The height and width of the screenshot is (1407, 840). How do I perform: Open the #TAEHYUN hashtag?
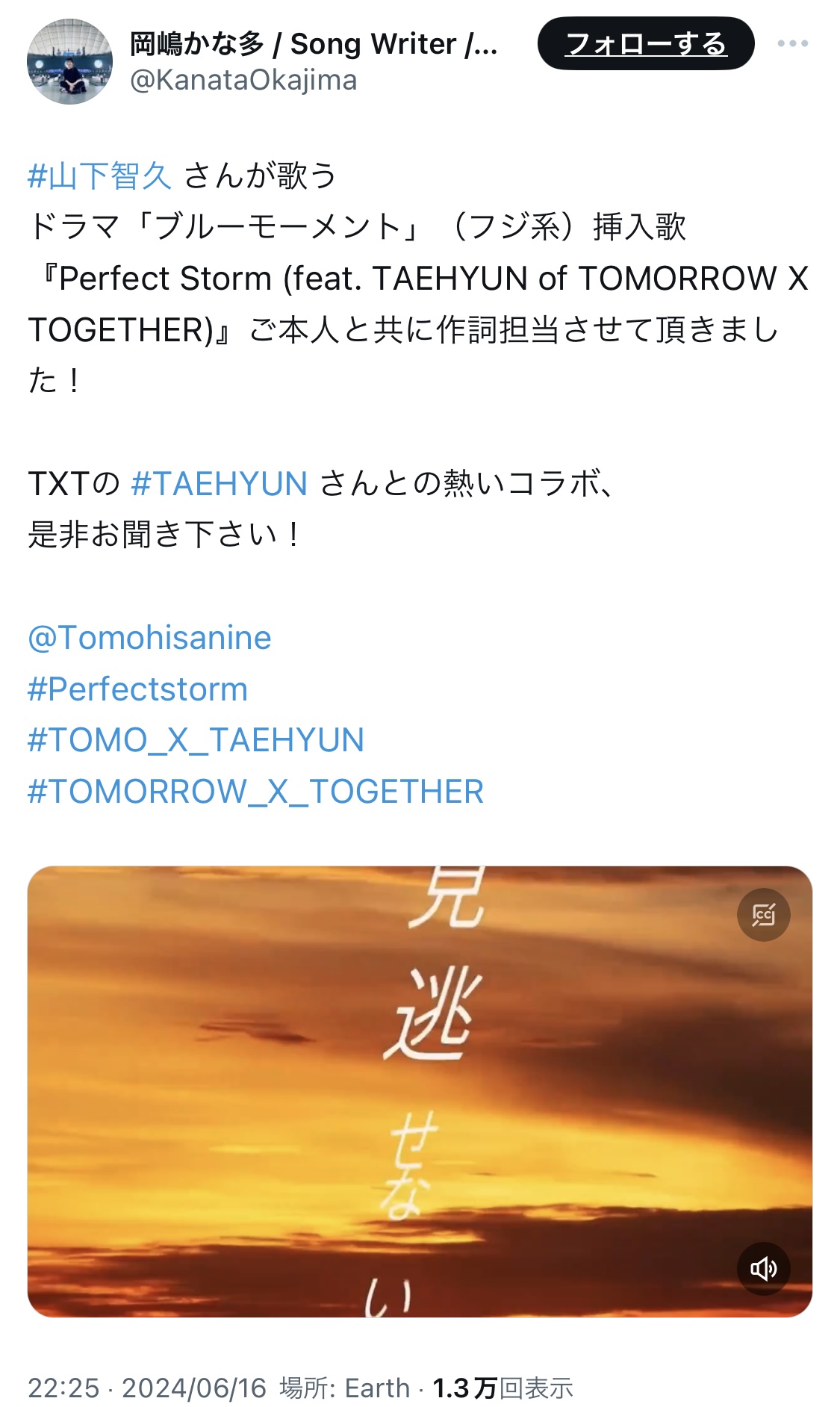219,484
